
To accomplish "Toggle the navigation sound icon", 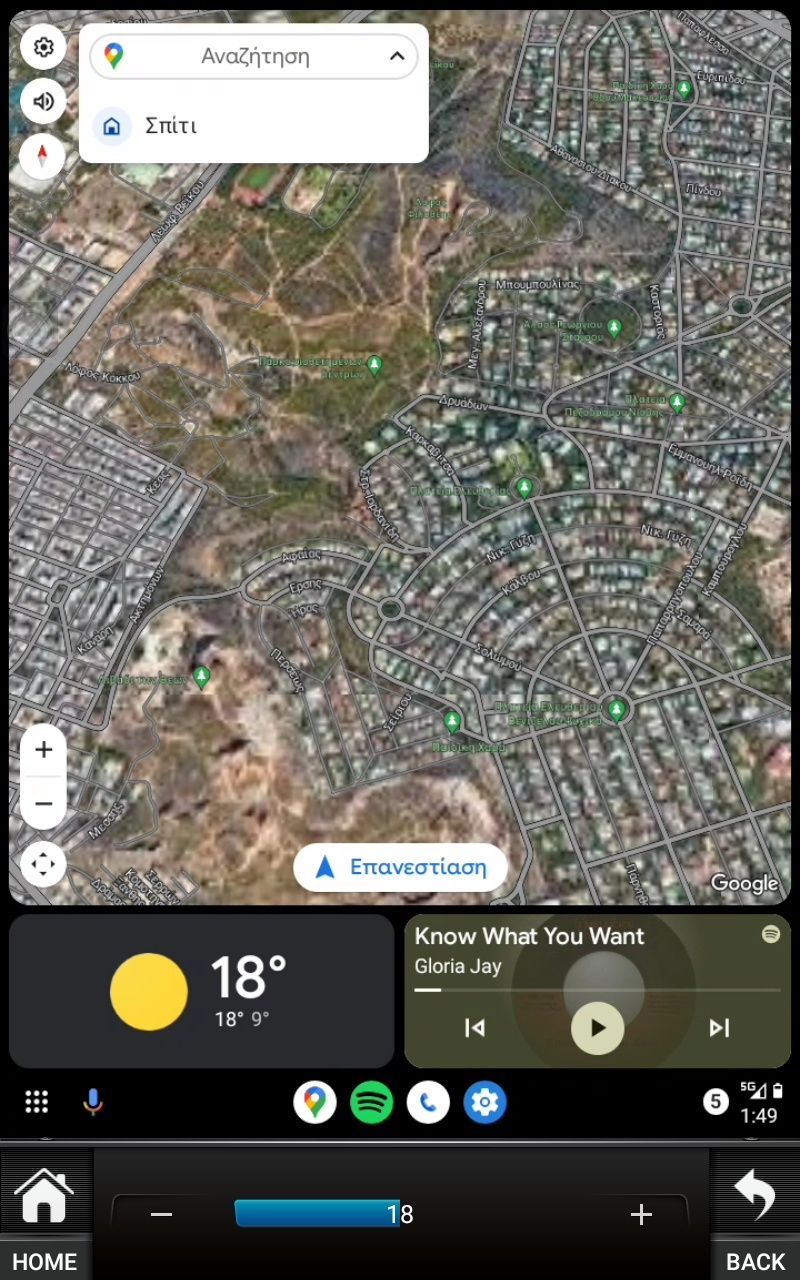I will [x=43, y=102].
